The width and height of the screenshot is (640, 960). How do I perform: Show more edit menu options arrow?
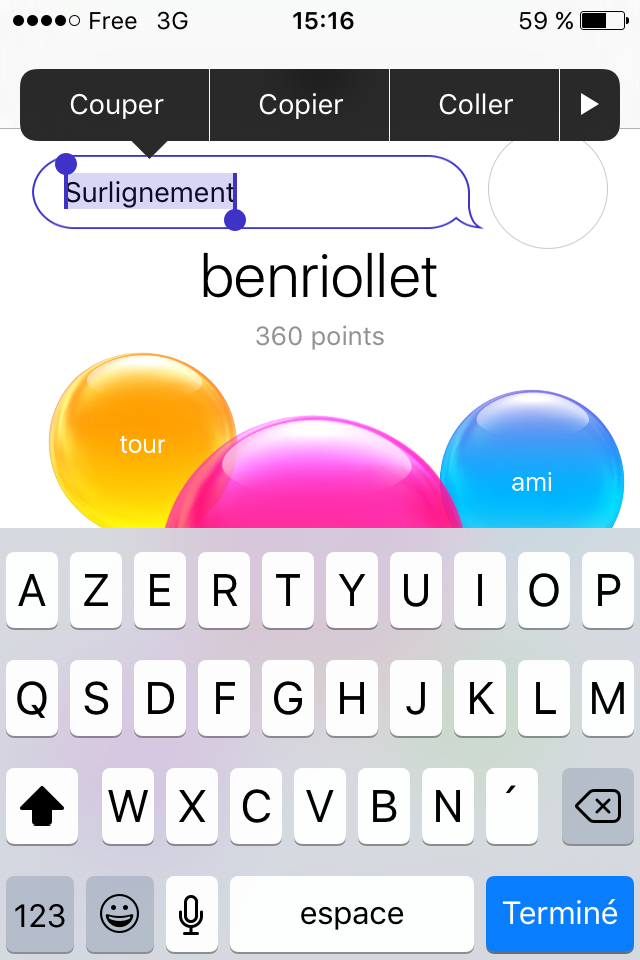point(590,105)
